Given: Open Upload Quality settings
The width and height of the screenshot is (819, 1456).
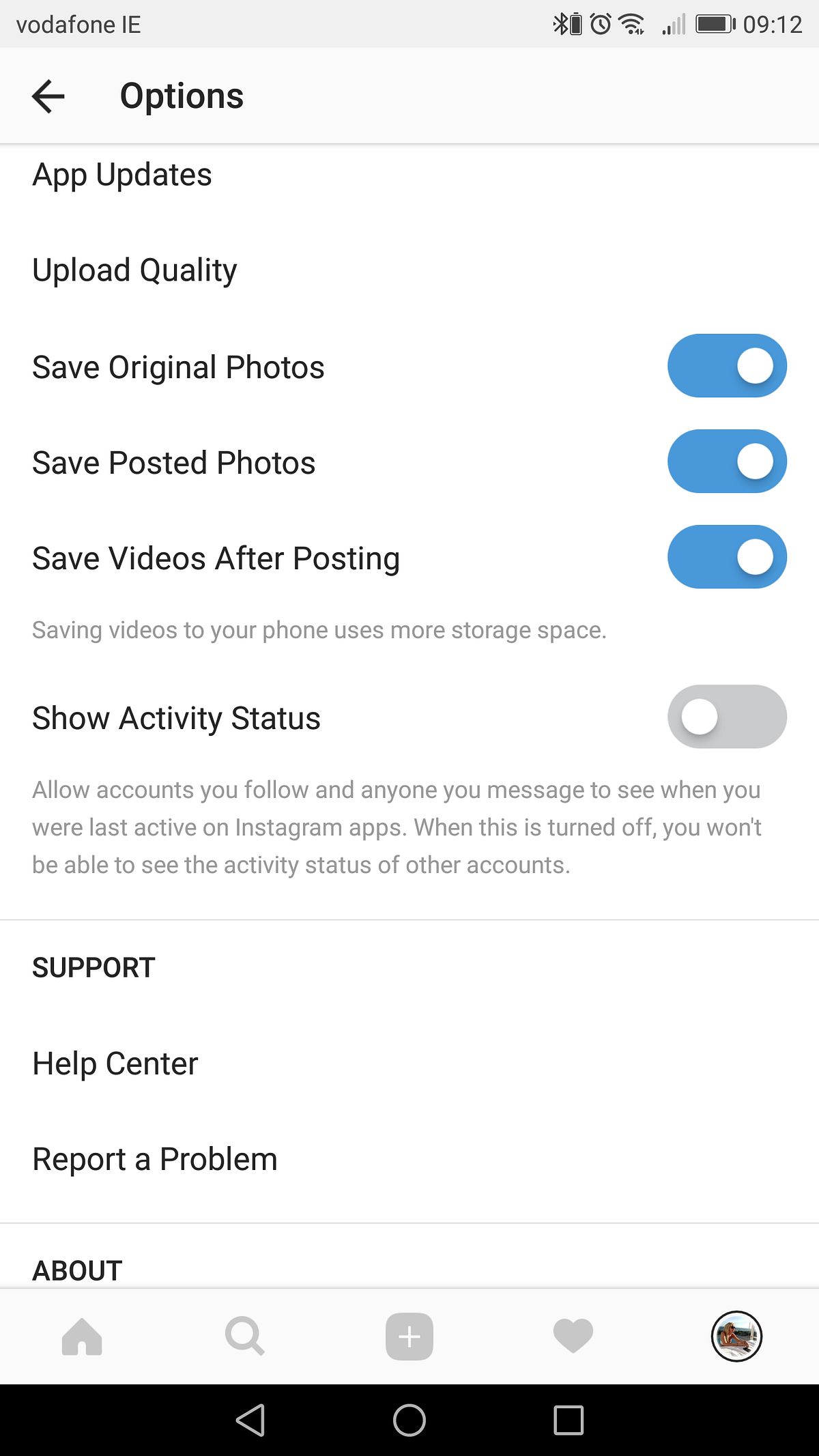Looking at the screenshot, I should pos(409,270).
